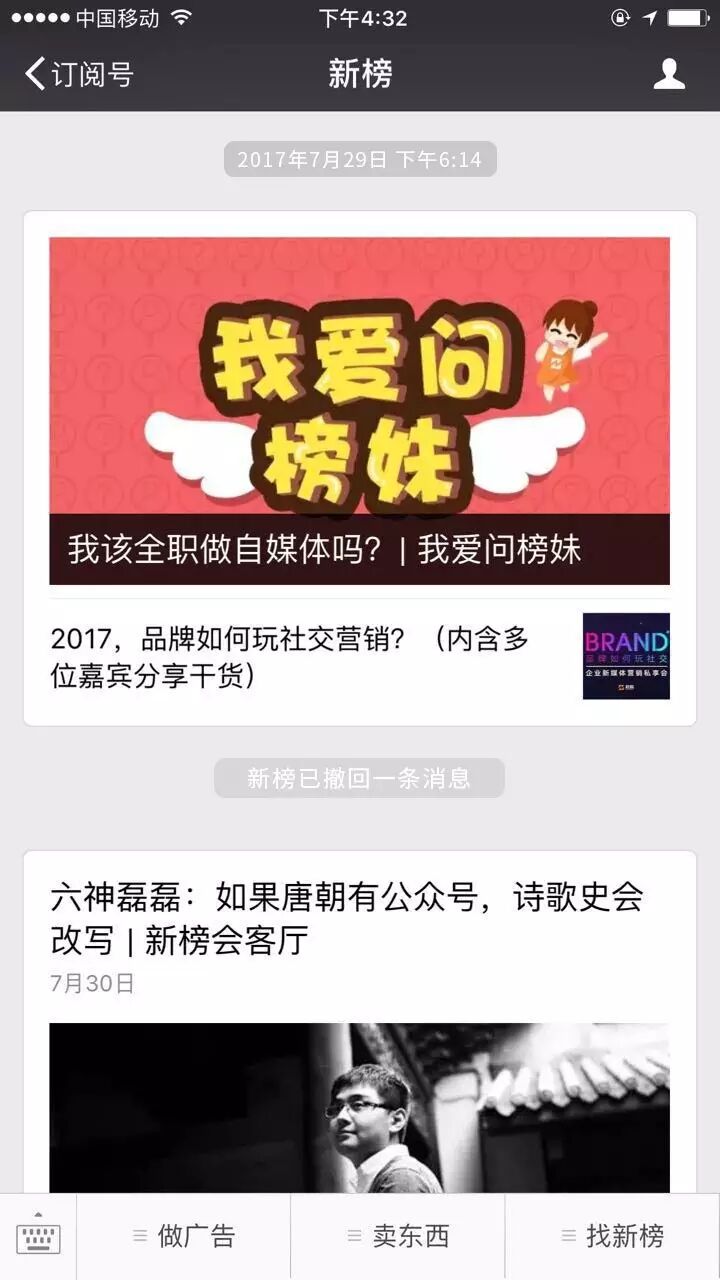Open the 找新榜 menu

[x=612, y=1237]
